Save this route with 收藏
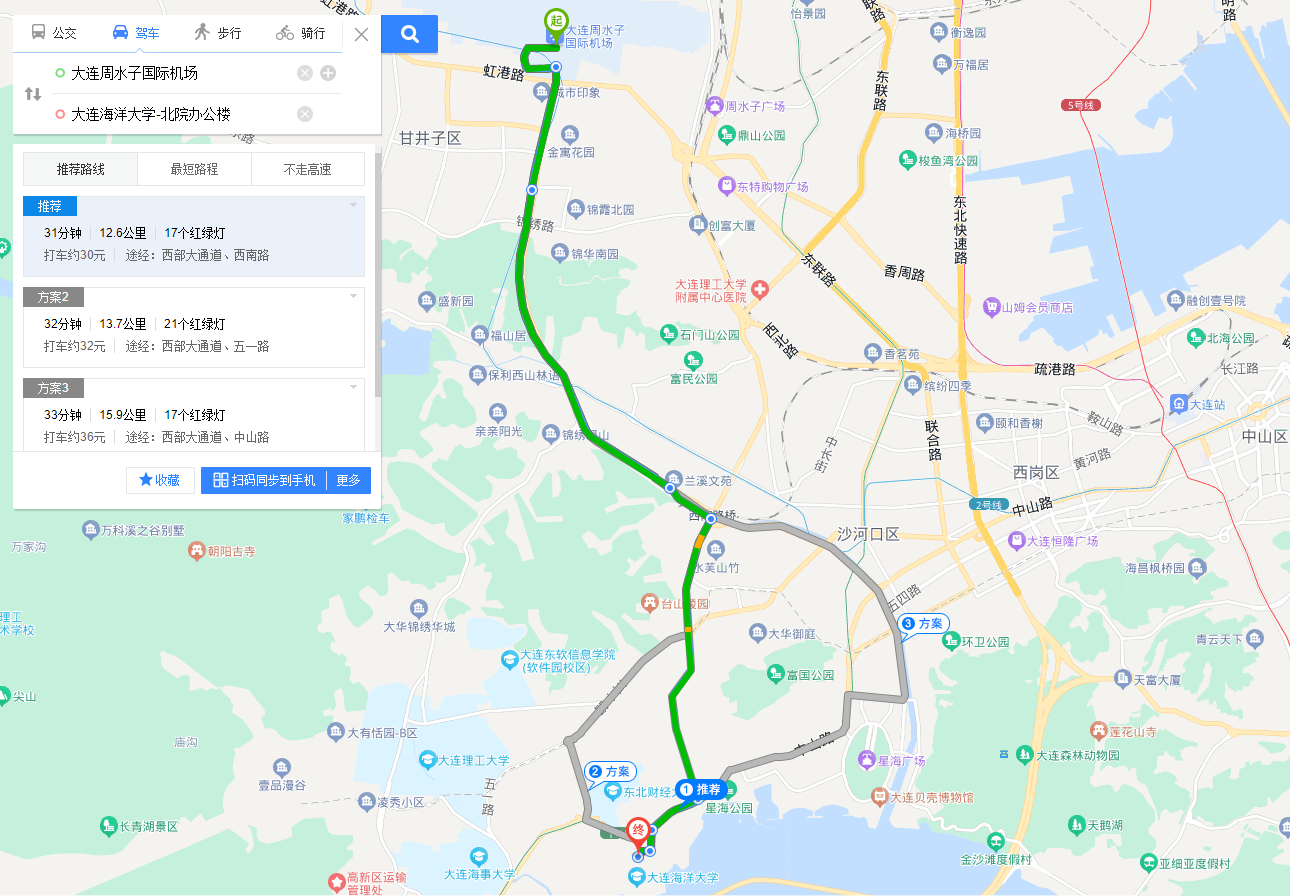Viewport: 1290px width, 896px height. [x=160, y=480]
